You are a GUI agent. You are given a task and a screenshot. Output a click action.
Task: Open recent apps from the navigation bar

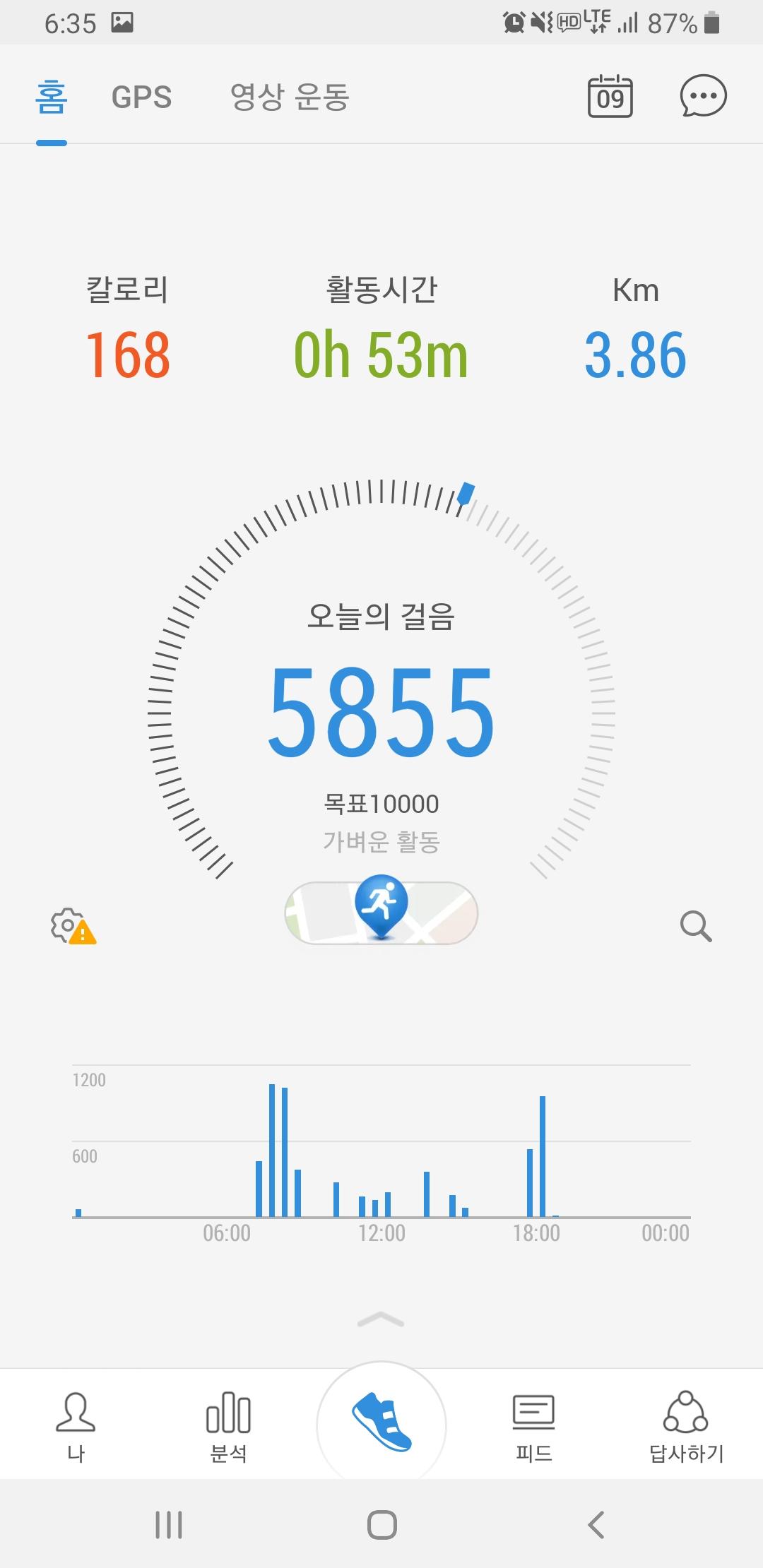click(169, 1524)
